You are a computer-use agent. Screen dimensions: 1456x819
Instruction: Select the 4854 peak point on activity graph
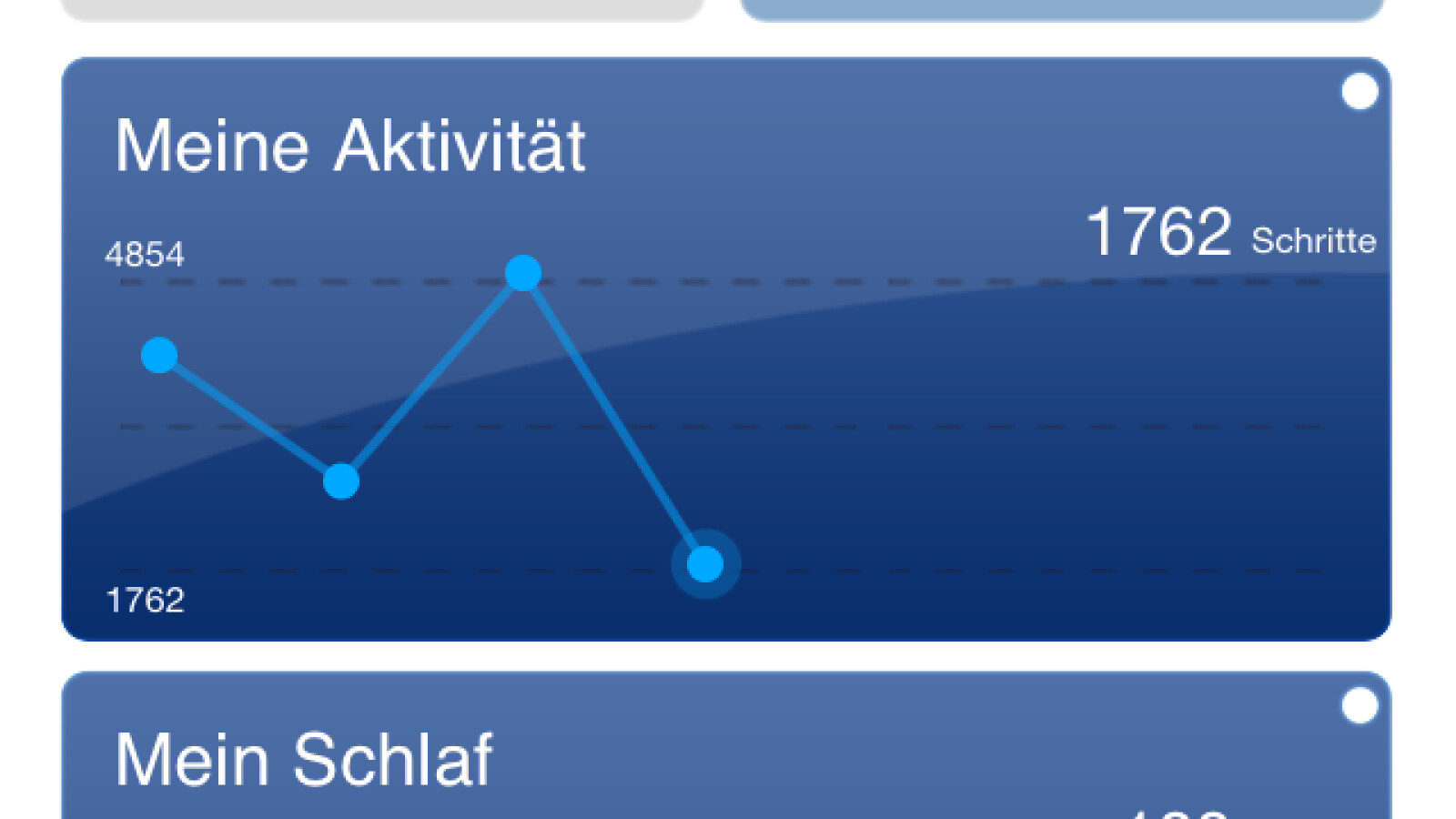523,273
